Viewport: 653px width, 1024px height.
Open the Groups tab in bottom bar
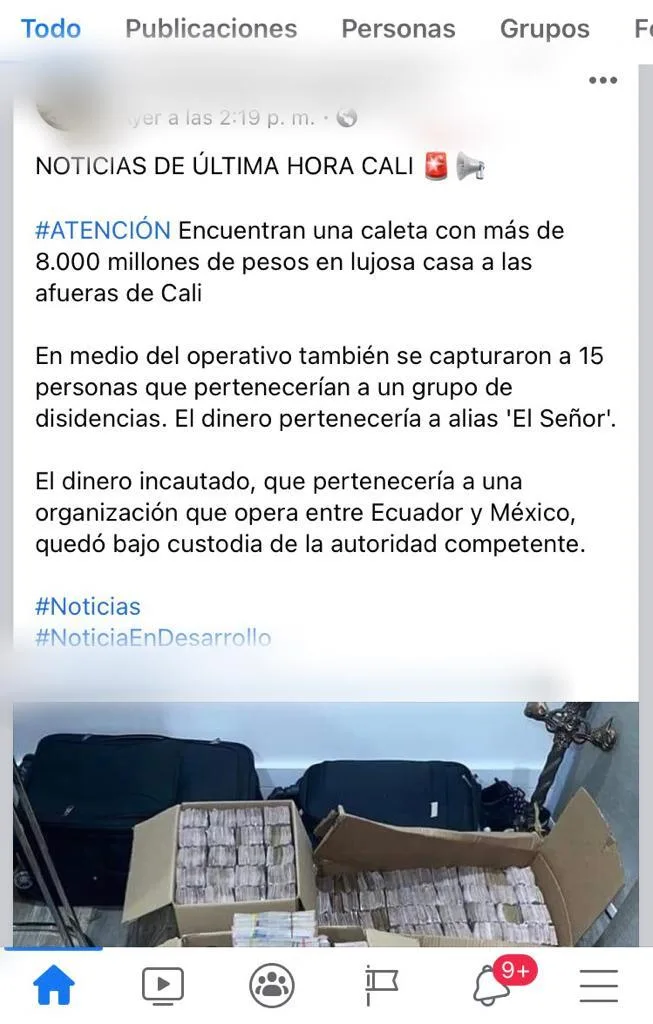(x=272, y=985)
